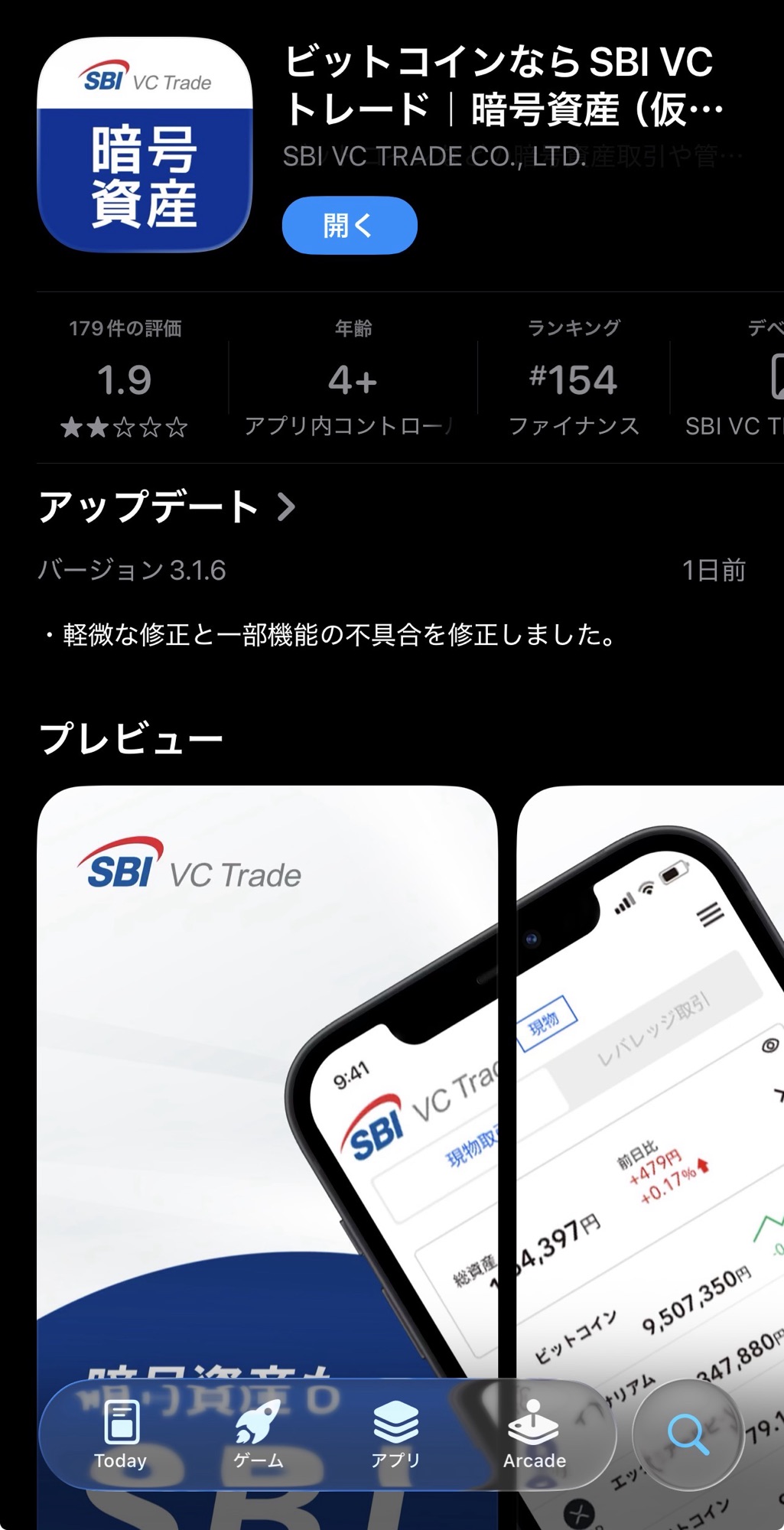
Task: Open the 4+ age rating details
Action: coord(353,379)
